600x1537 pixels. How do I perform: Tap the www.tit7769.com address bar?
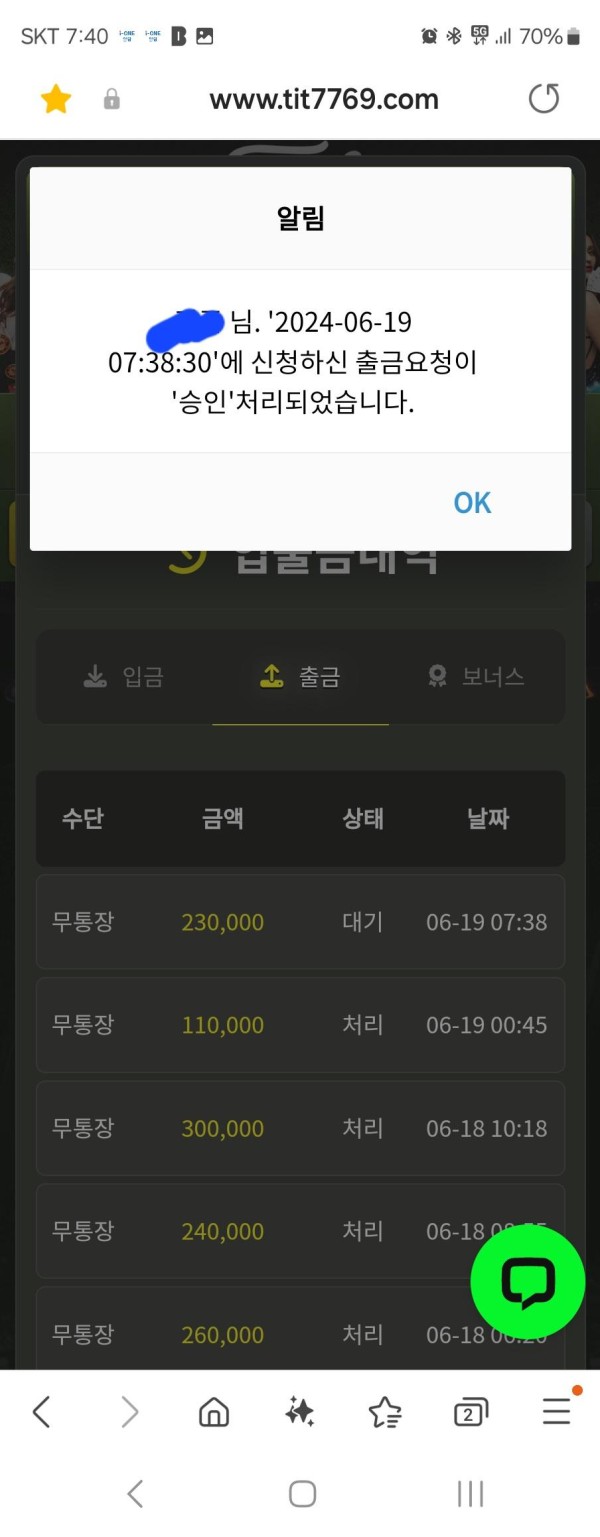point(323,99)
